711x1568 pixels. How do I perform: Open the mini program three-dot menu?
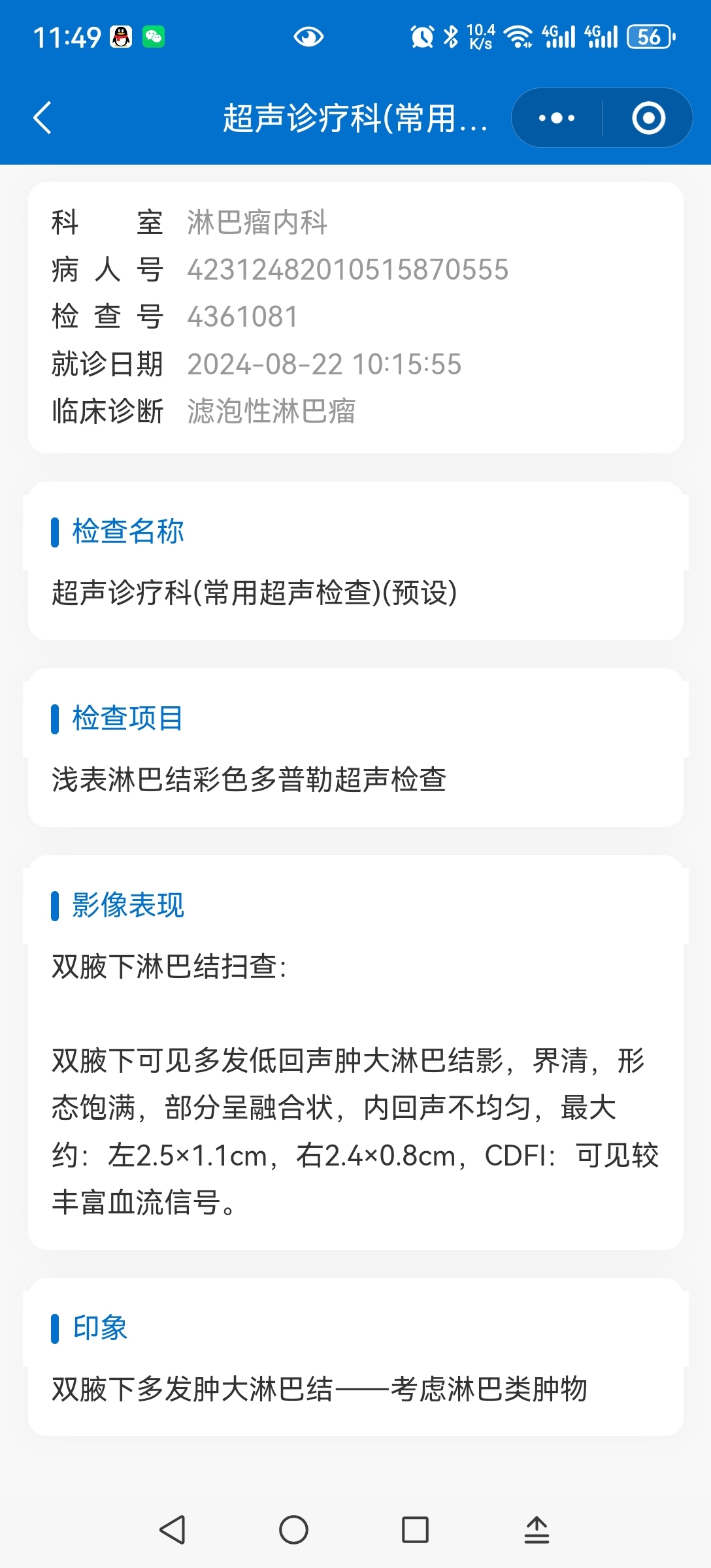pyautogui.click(x=557, y=118)
